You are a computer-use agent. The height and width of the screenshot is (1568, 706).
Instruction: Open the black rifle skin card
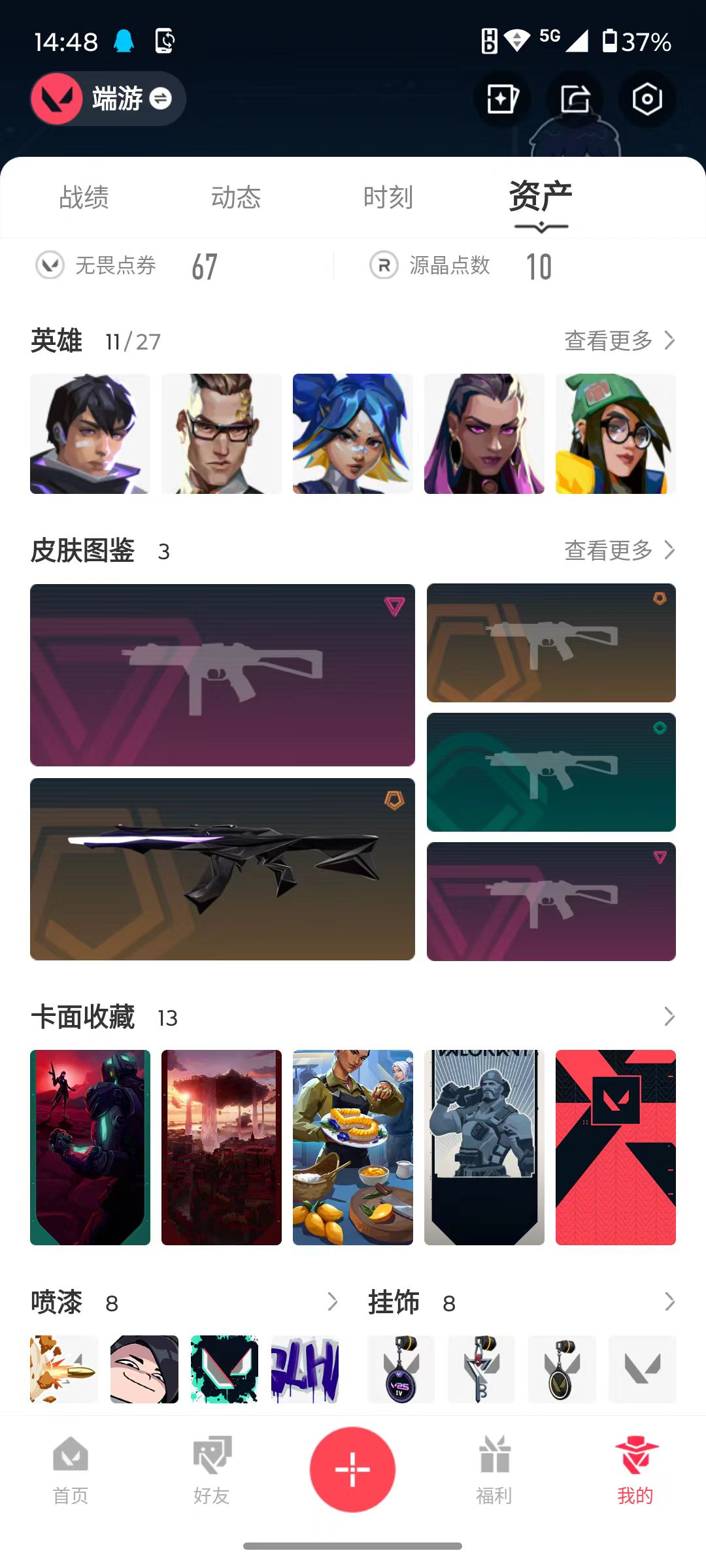pos(222,869)
